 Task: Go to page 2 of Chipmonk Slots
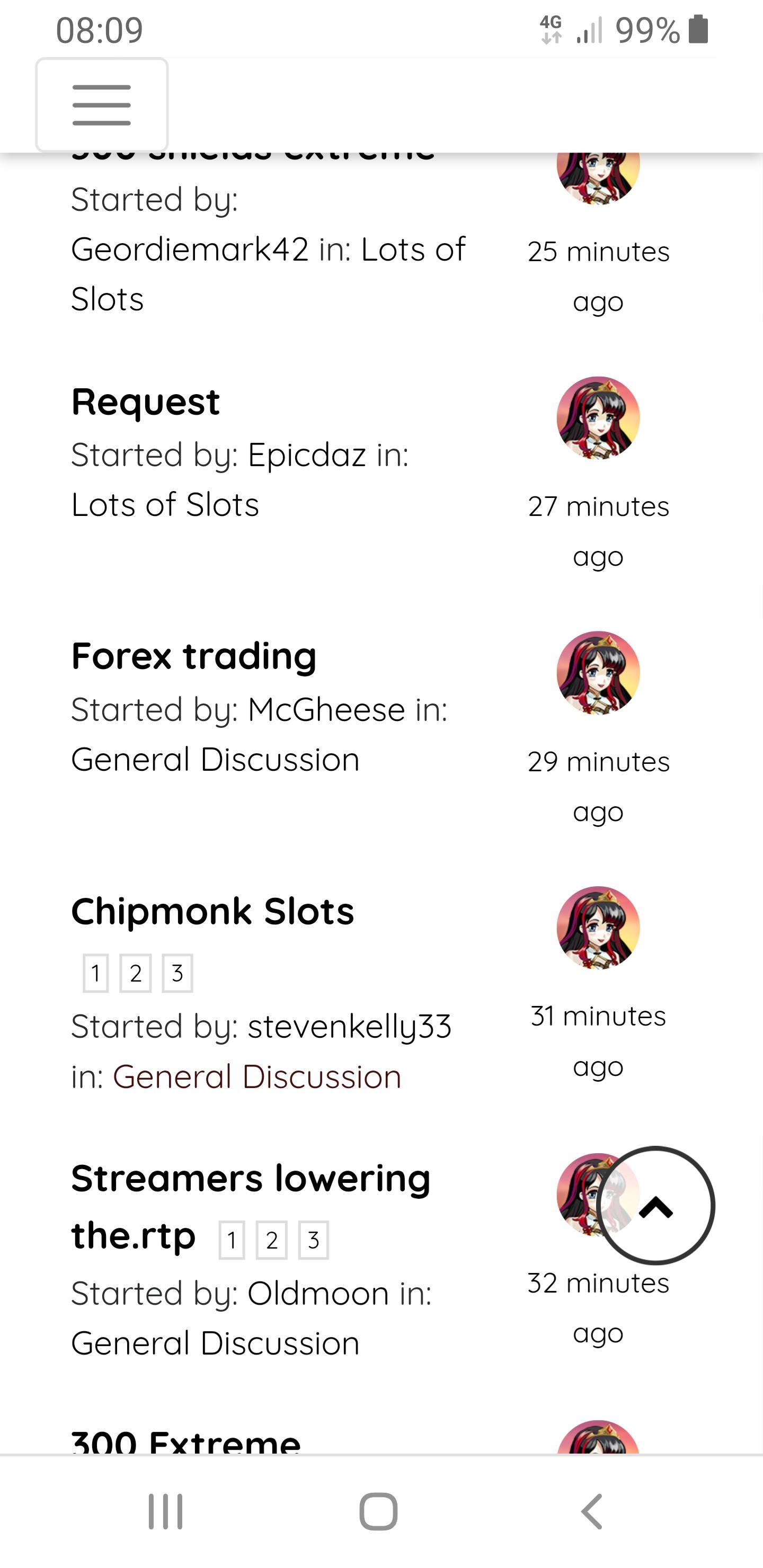[135, 973]
